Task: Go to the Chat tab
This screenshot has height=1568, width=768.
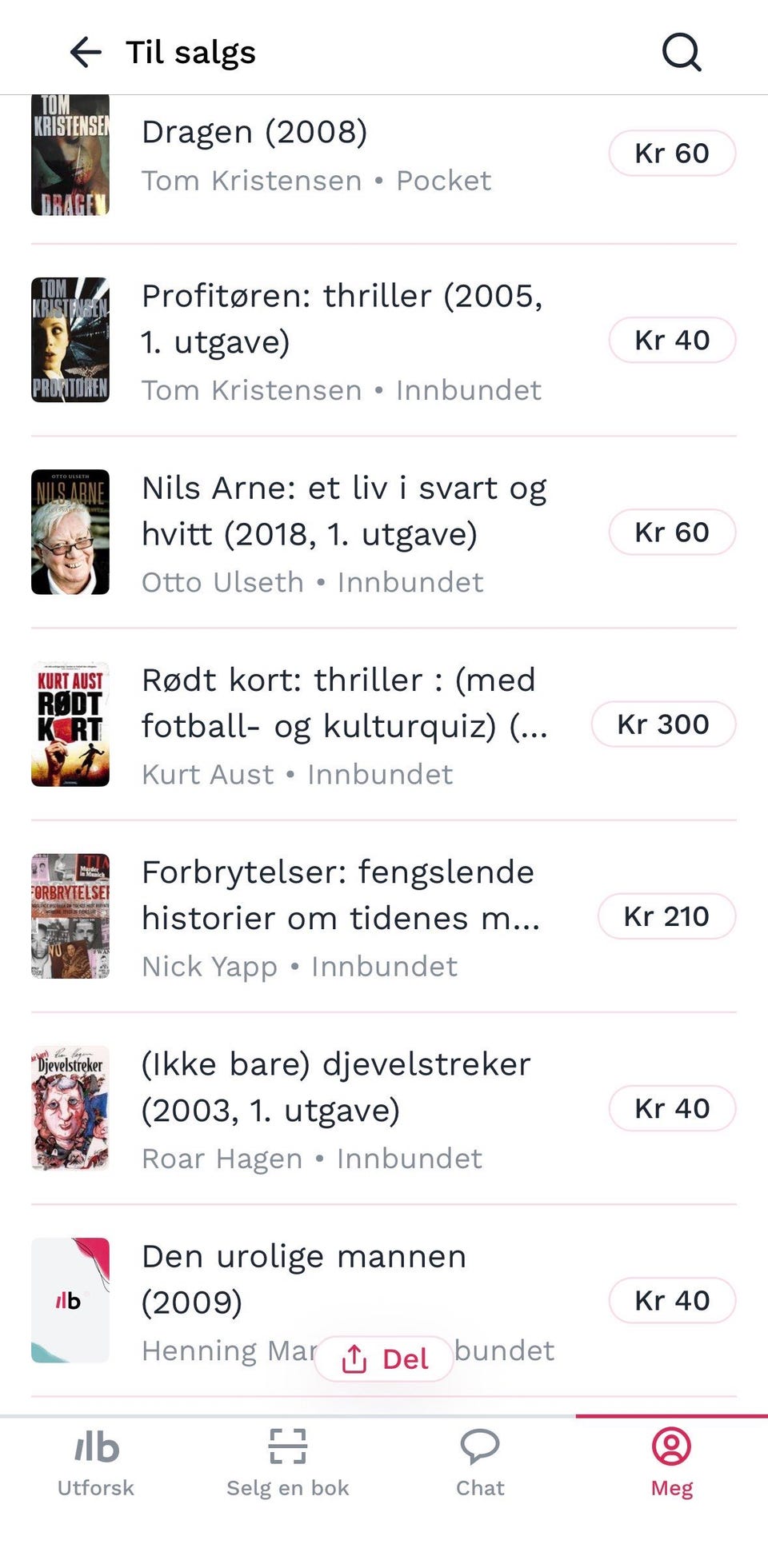Action: pyautogui.click(x=480, y=1462)
